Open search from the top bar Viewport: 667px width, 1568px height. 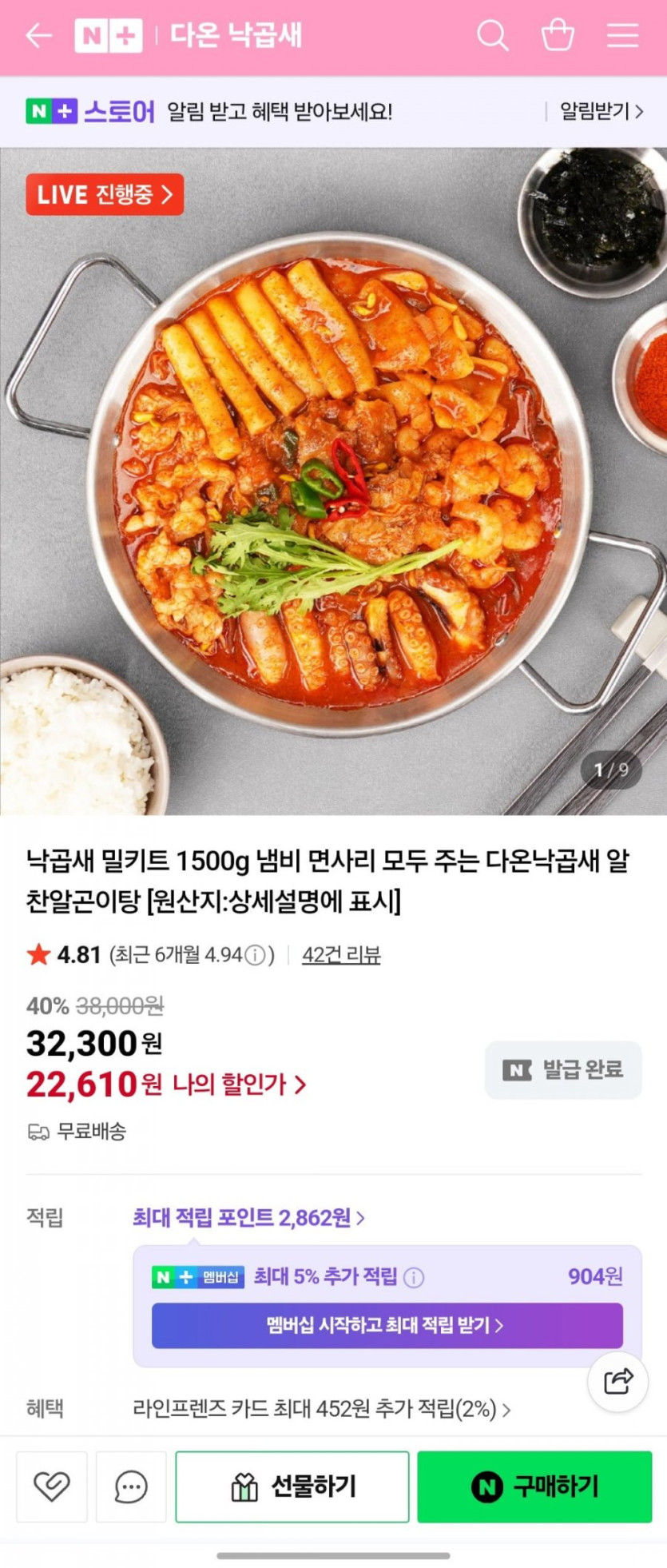coord(492,35)
